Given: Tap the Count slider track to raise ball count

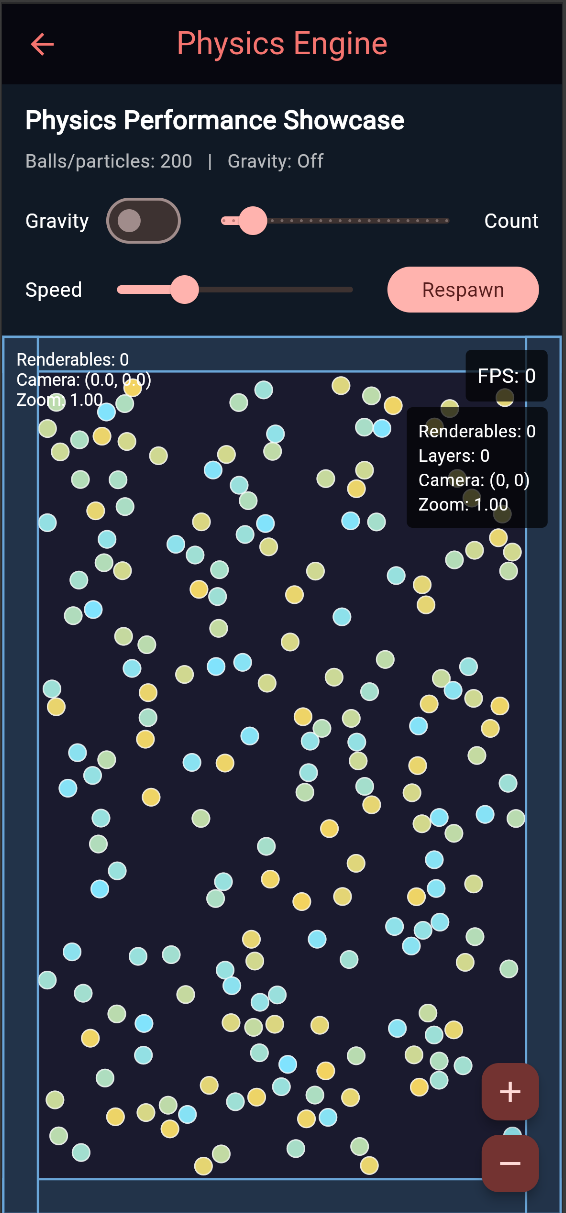Looking at the screenshot, I should coord(335,220).
